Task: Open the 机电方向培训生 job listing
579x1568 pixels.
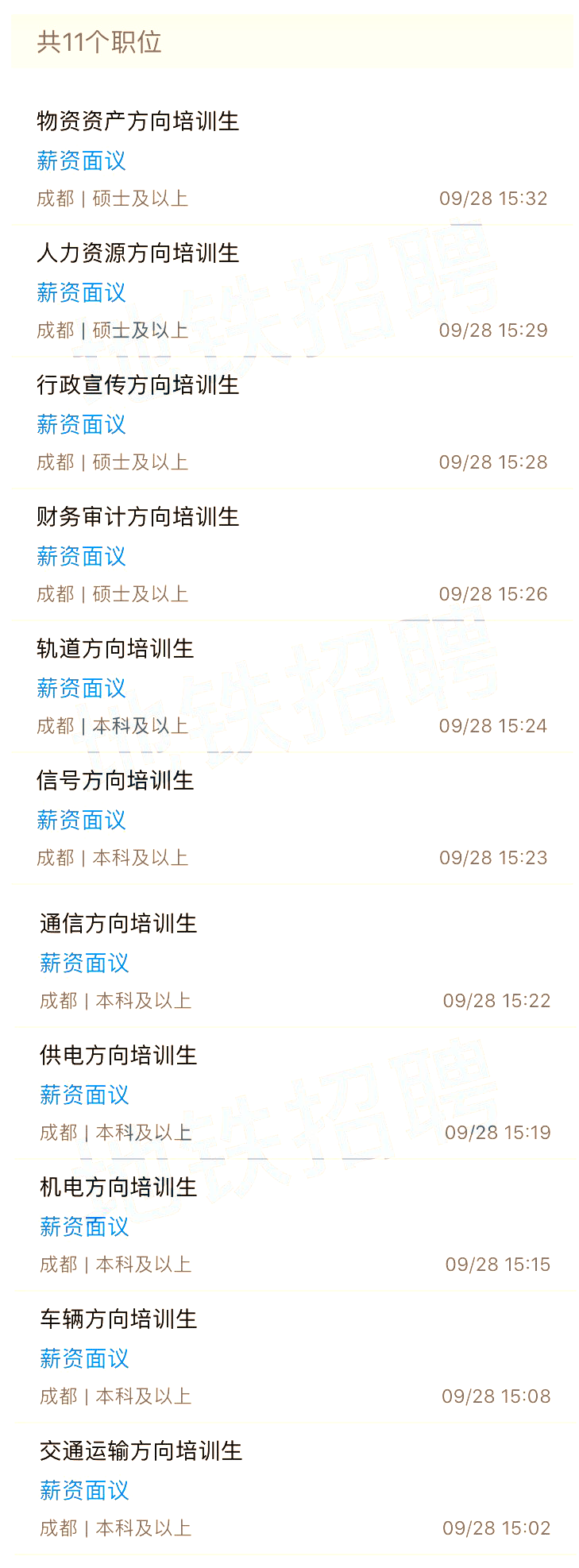Action: [x=116, y=1188]
